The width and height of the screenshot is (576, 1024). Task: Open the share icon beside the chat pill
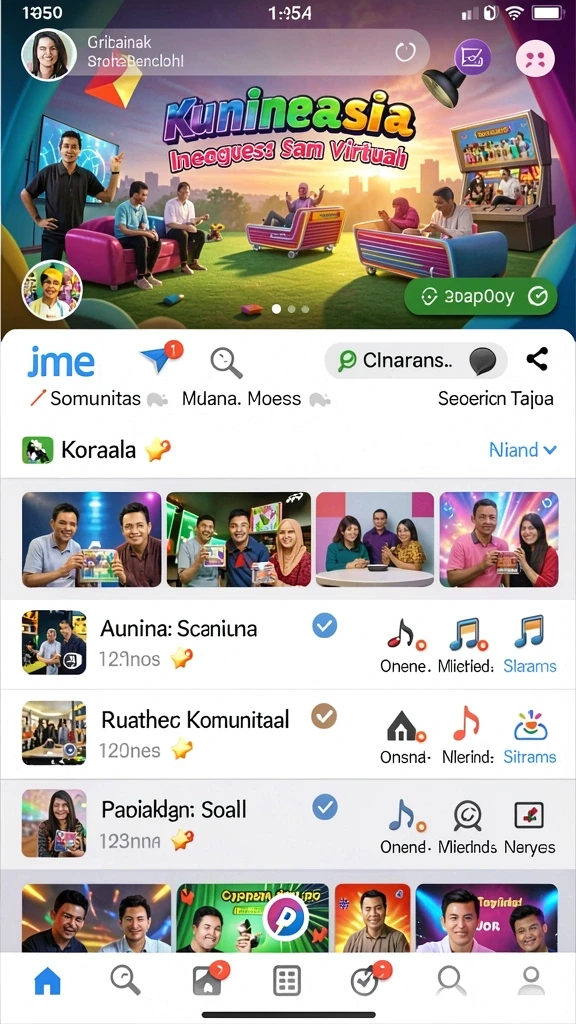[x=537, y=359]
